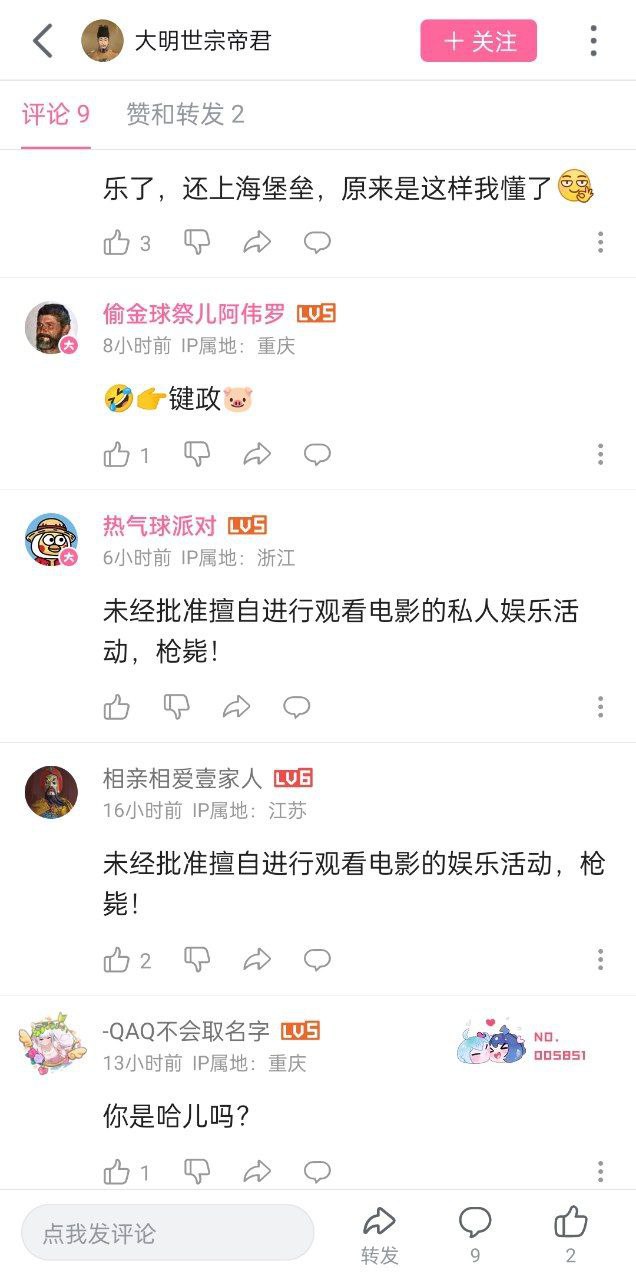Screen dimensions: 636x1280
Task: Like the post from the bottom bar
Action: [x=570, y=1235]
